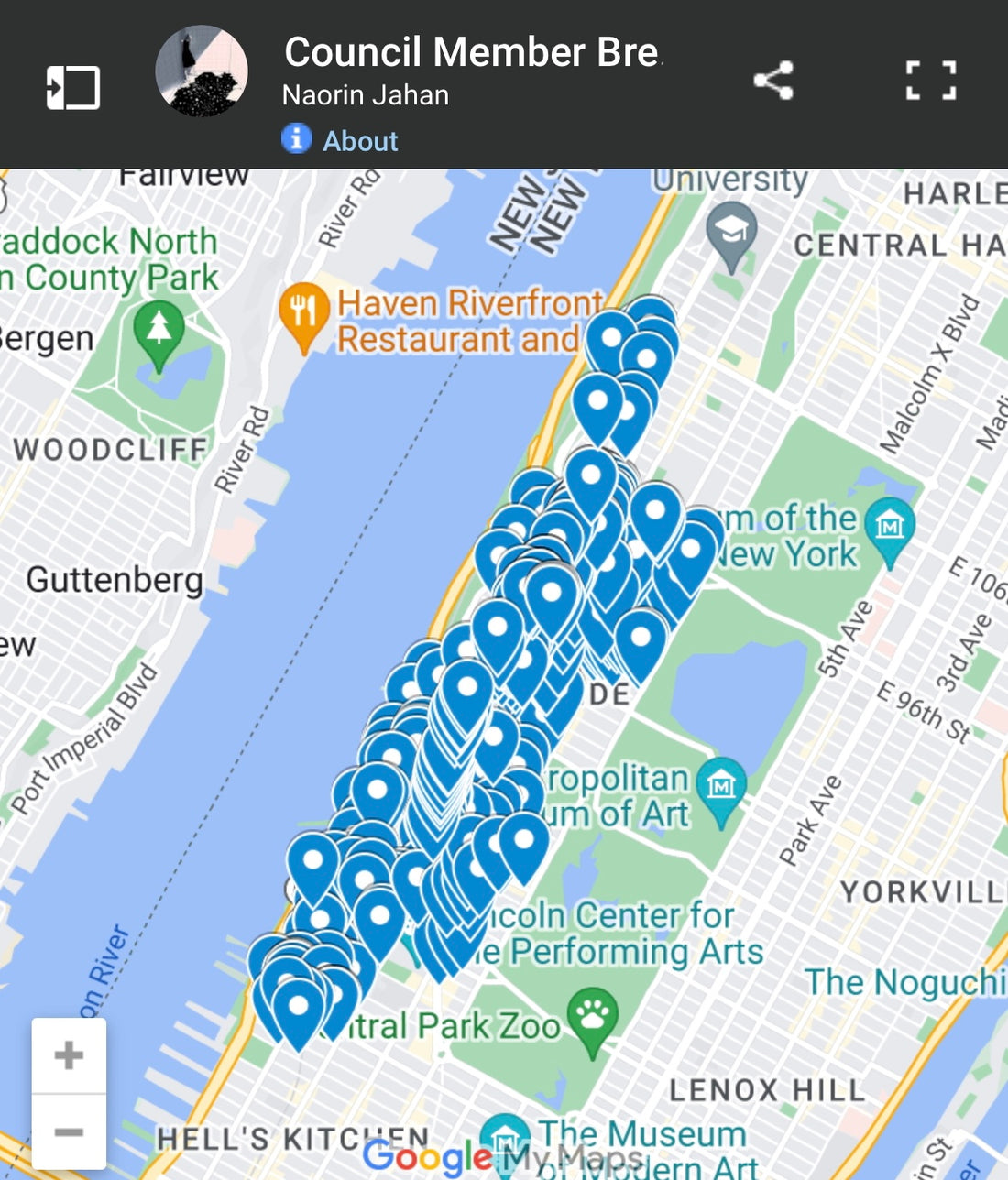Open the university graduation cap marker
The height and width of the screenshot is (1180, 1008).
pos(732,232)
